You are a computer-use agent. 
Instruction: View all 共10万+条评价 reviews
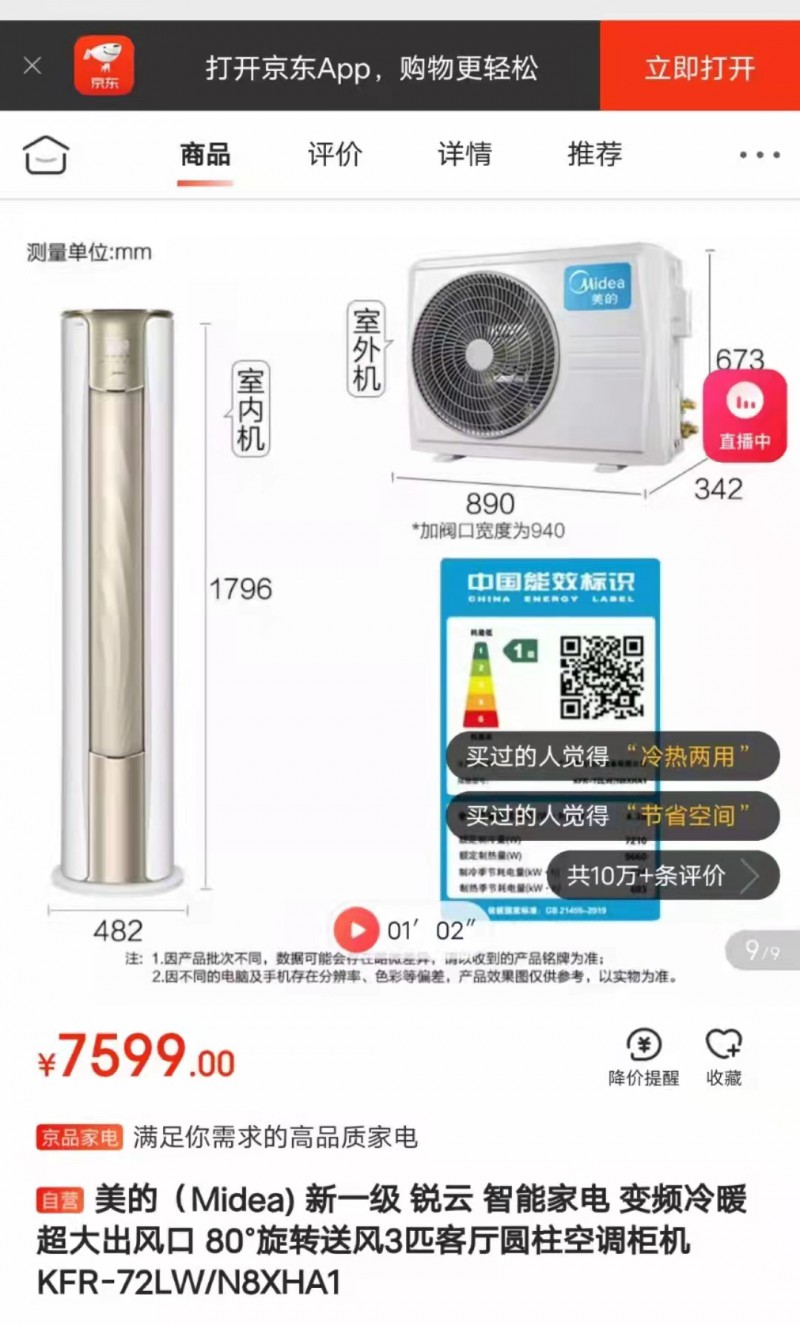662,875
